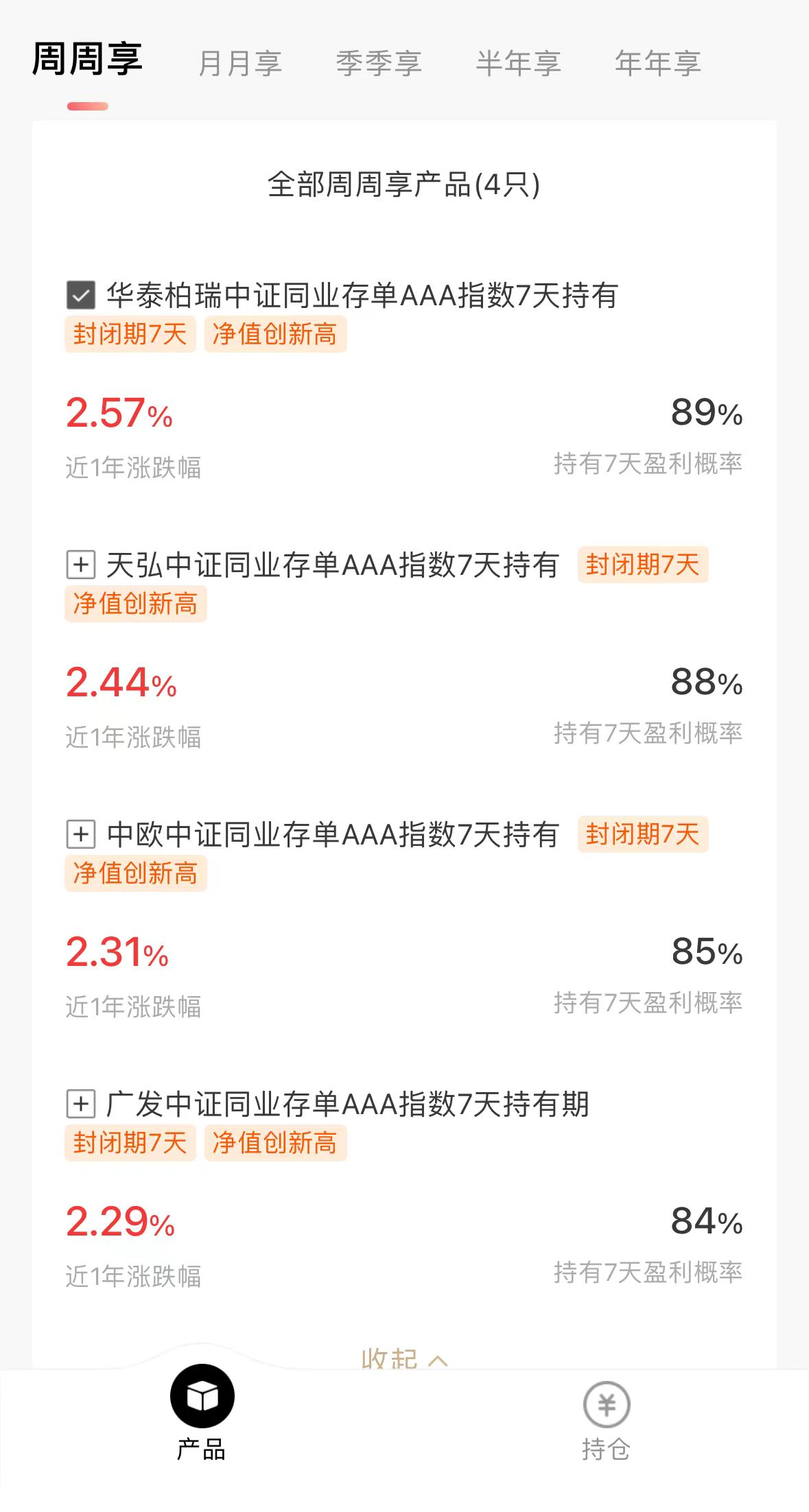Select the 年年享 tab

657,64
